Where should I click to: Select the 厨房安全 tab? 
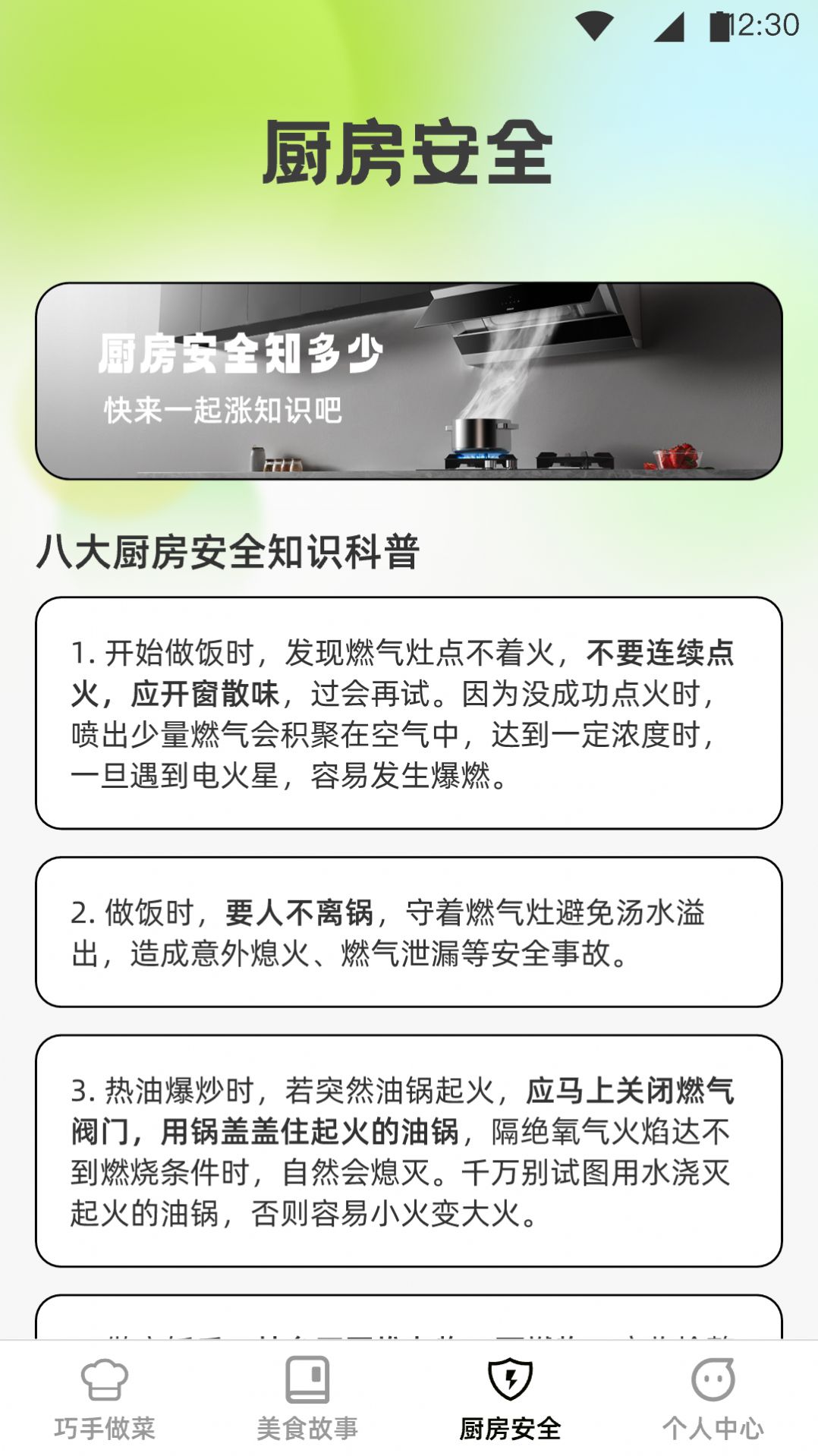(x=510, y=1398)
